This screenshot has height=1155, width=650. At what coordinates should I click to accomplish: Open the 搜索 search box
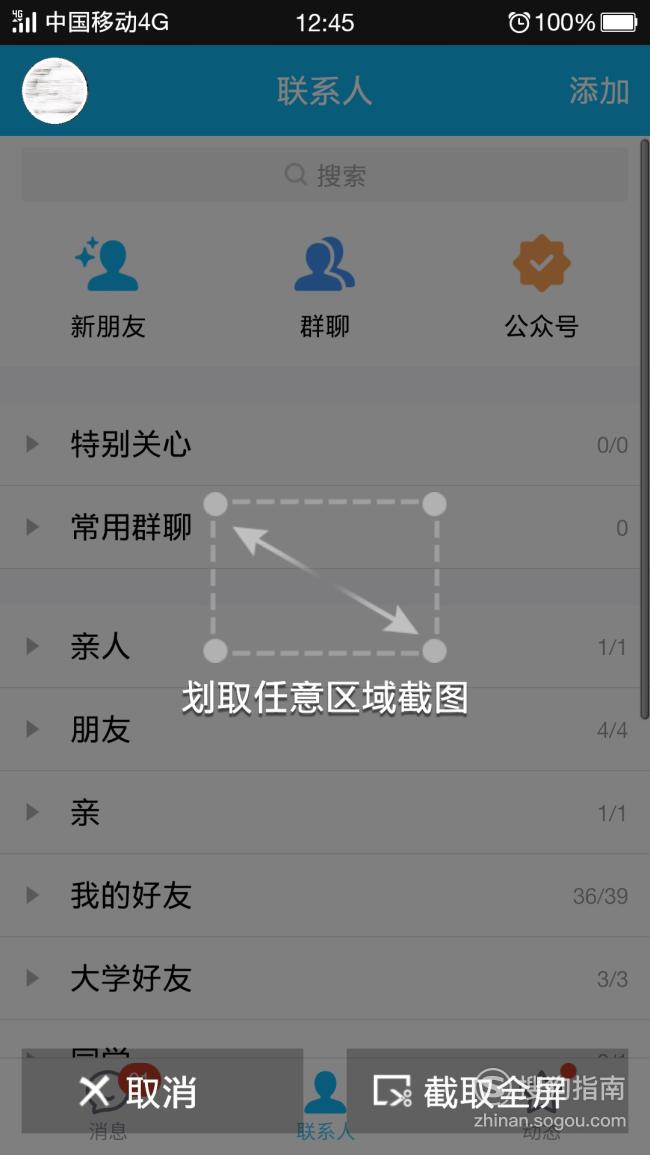(x=325, y=175)
